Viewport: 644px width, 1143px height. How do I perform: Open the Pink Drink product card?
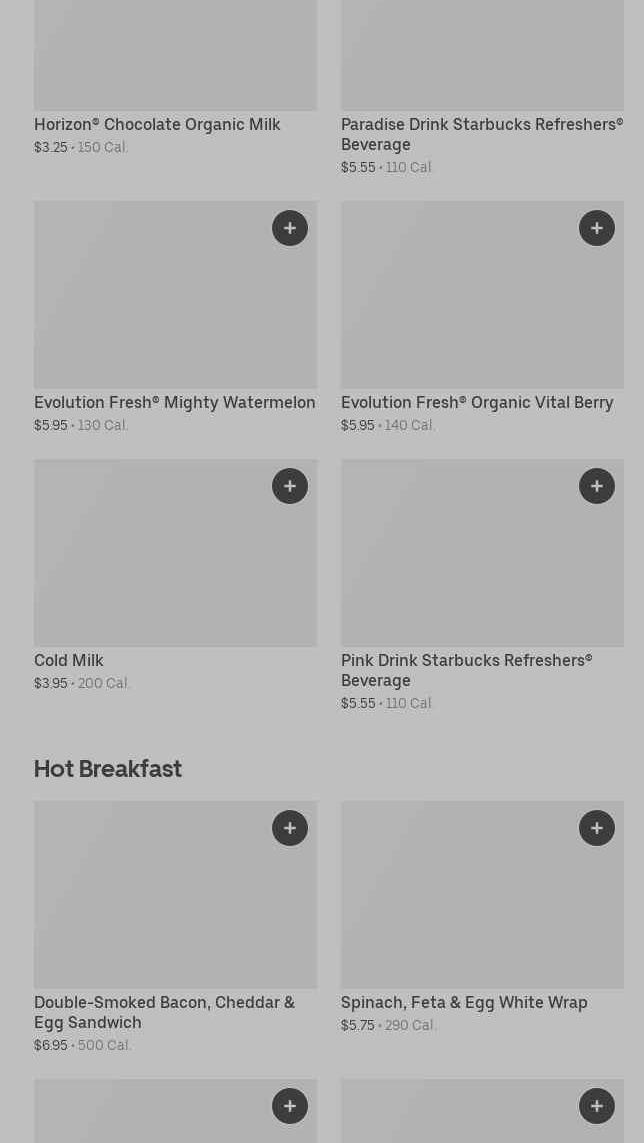[482, 585]
